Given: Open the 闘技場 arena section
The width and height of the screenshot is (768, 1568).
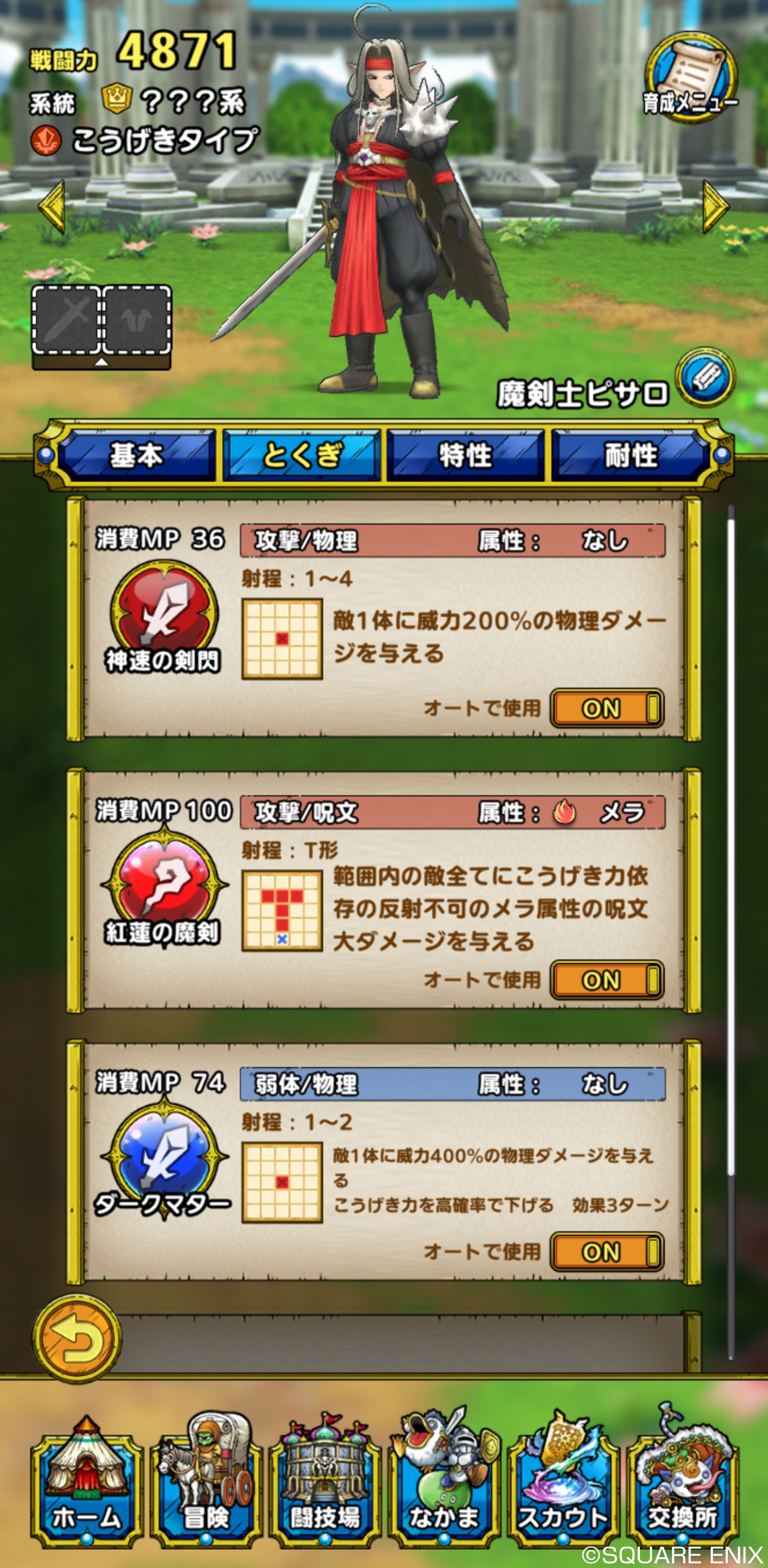Looking at the screenshot, I should pos(325,1481).
